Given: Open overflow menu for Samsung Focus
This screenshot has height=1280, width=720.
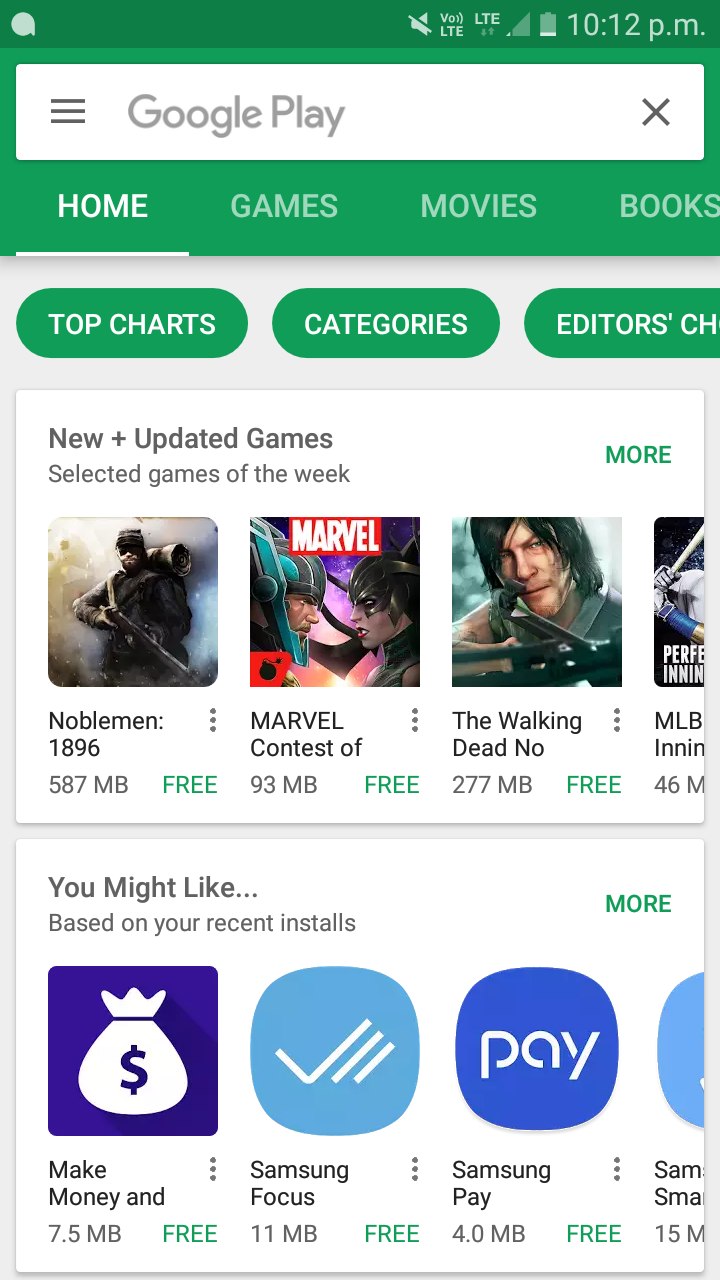Looking at the screenshot, I should [415, 1169].
